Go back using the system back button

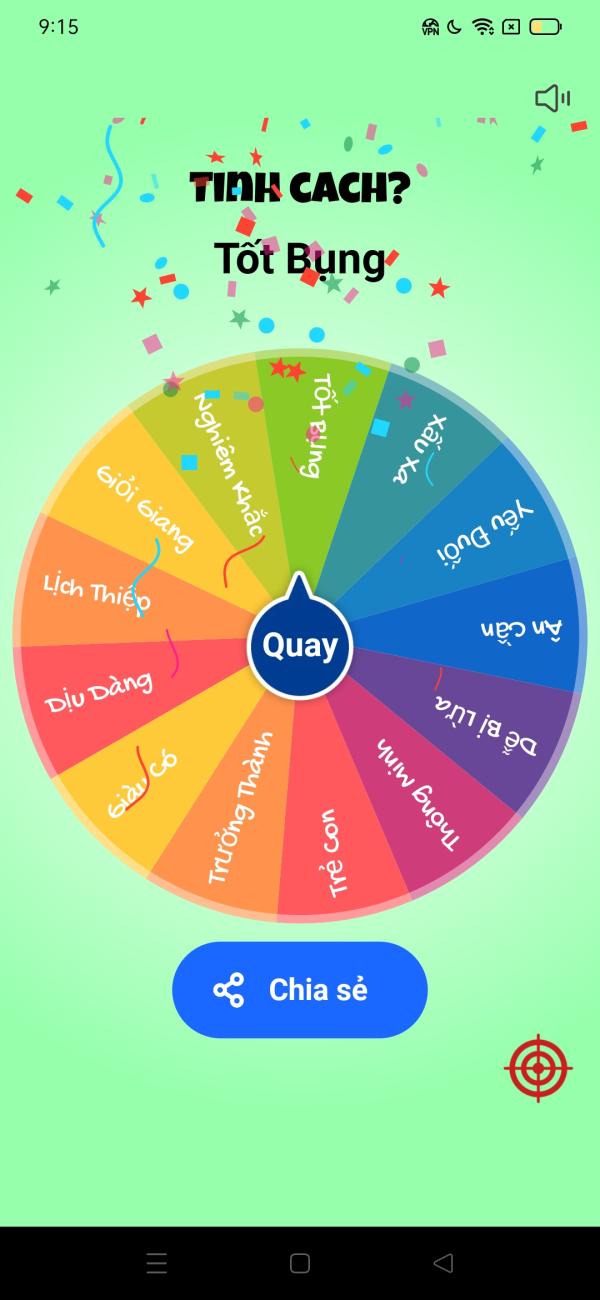443,1263
